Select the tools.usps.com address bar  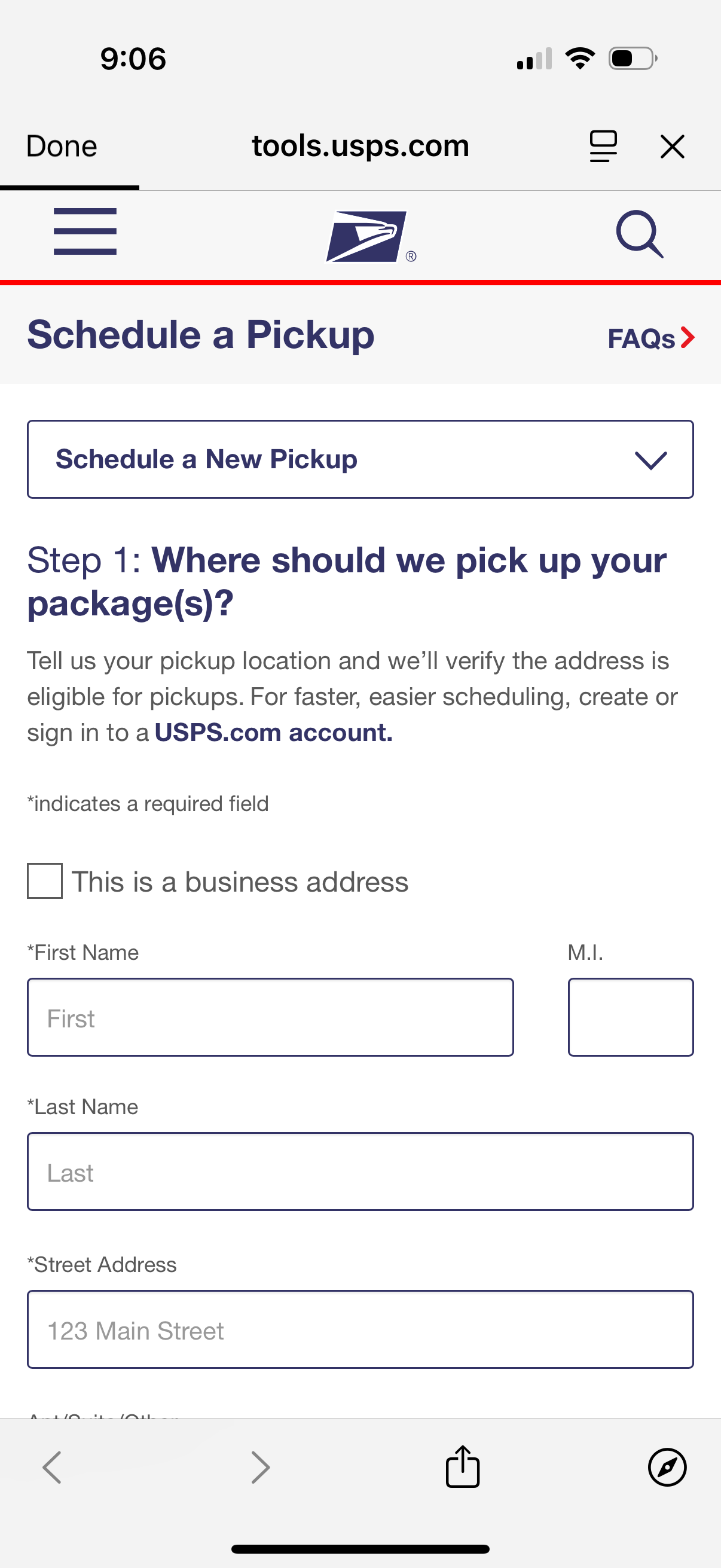(x=360, y=145)
